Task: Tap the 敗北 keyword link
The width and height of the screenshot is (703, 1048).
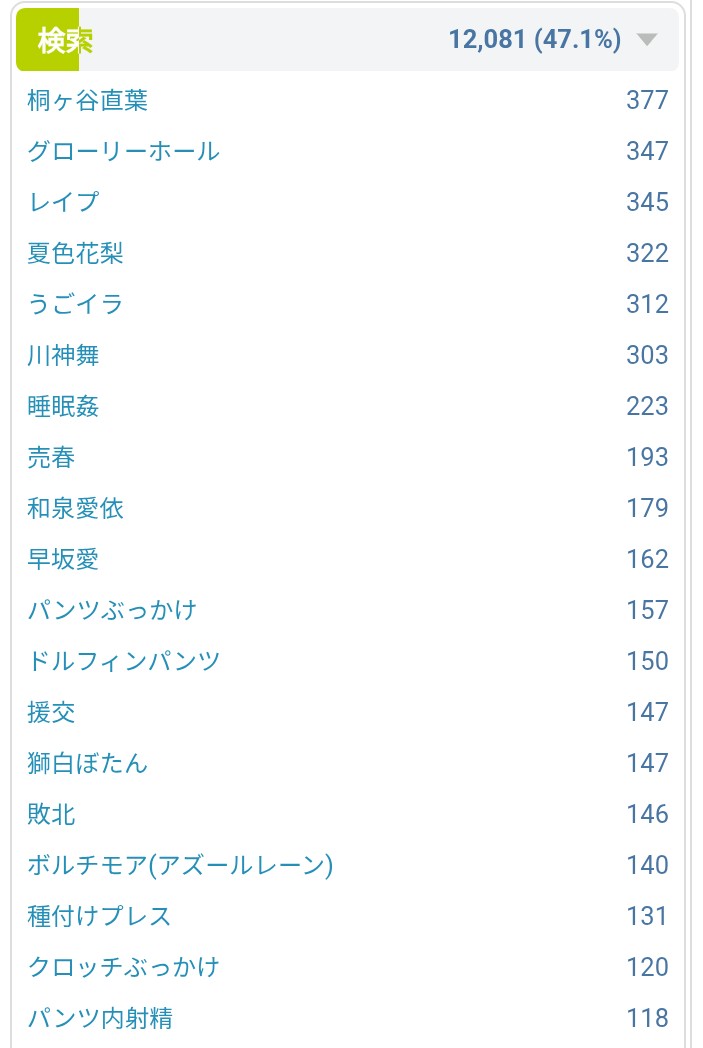Action: tap(51, 814)
